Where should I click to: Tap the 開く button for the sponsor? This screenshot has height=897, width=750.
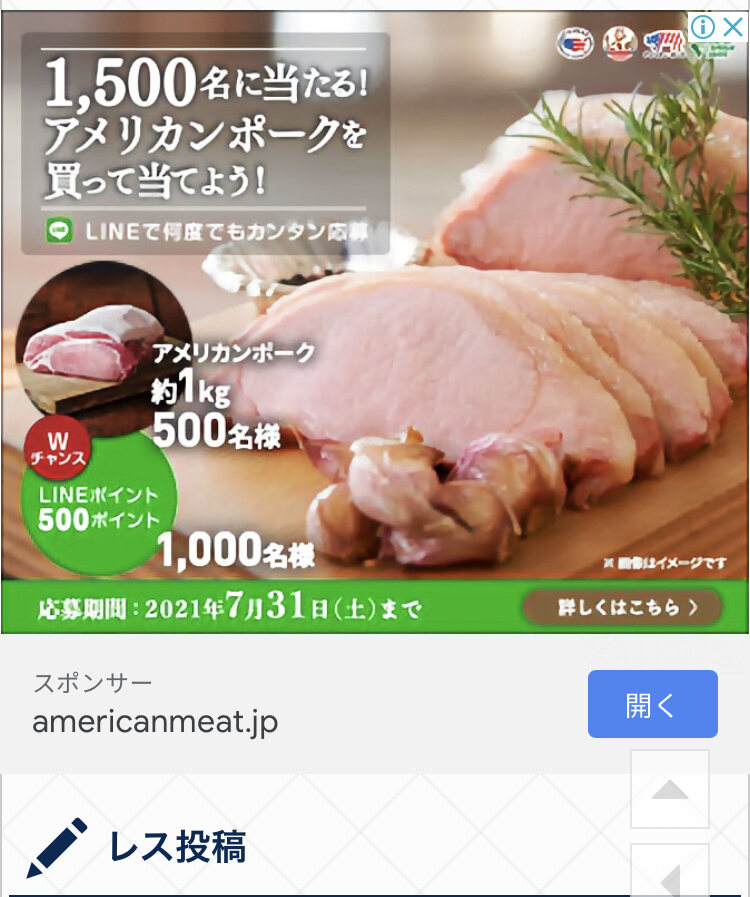coord(652,704)
